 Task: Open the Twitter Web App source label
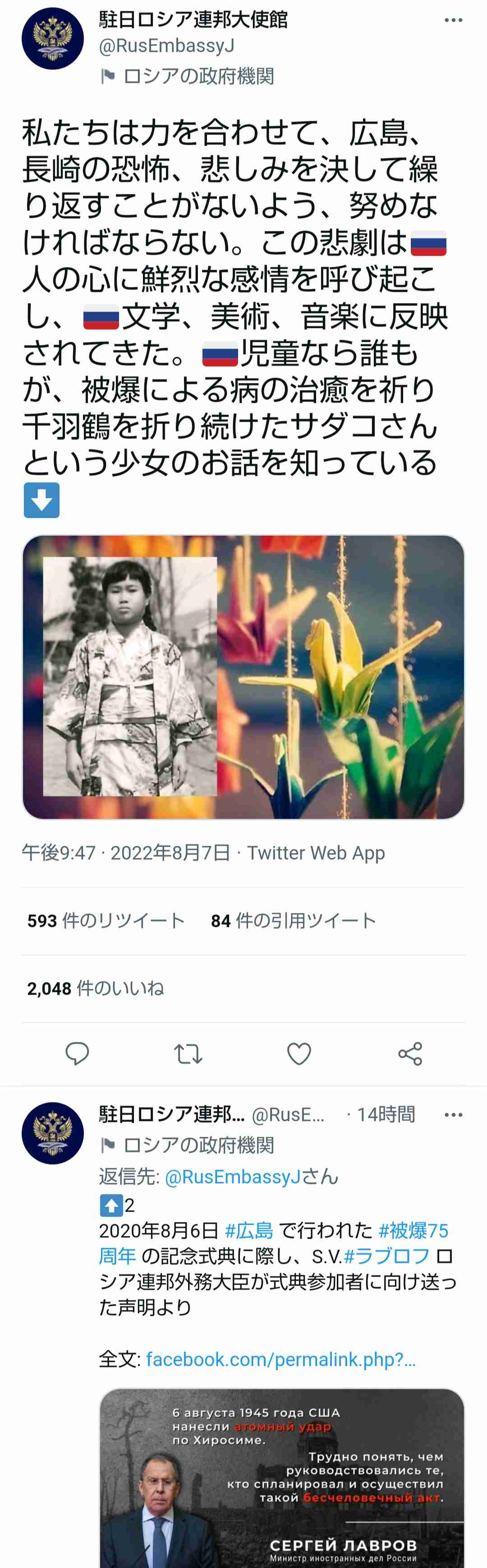tap(316, 853)
